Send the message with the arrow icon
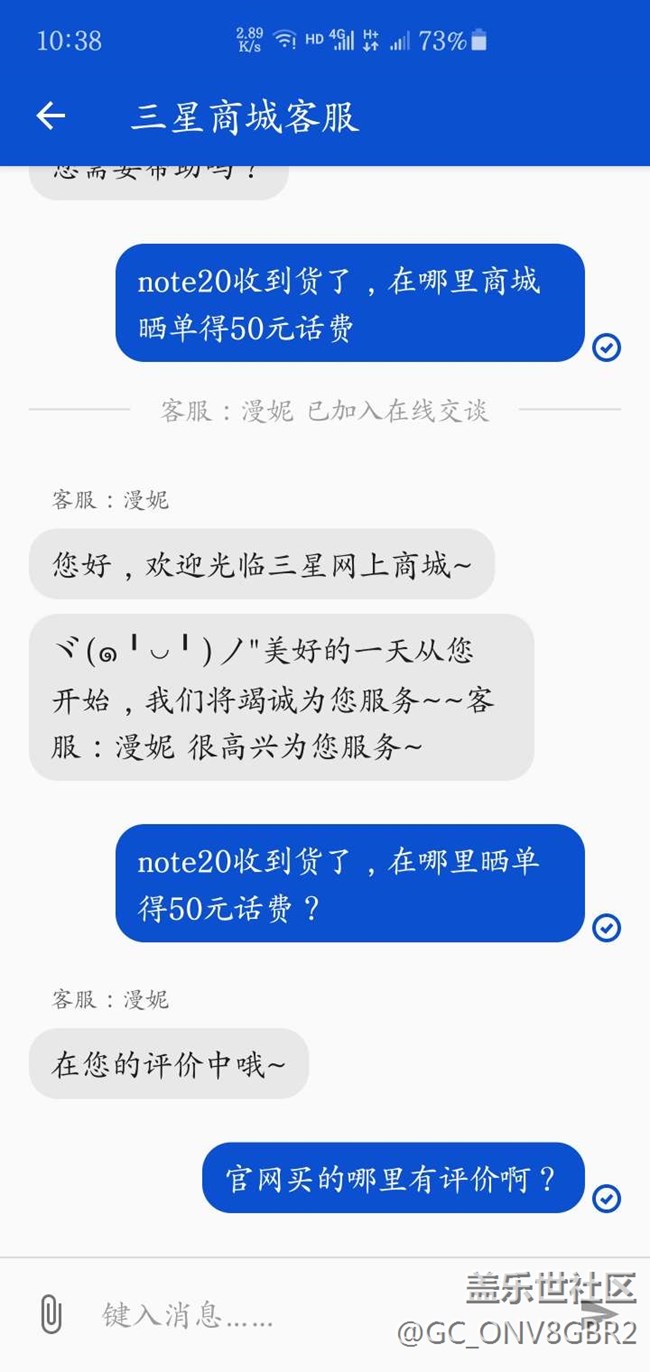The width and height of the screenshot is (650, 1372). (600, 1313)
